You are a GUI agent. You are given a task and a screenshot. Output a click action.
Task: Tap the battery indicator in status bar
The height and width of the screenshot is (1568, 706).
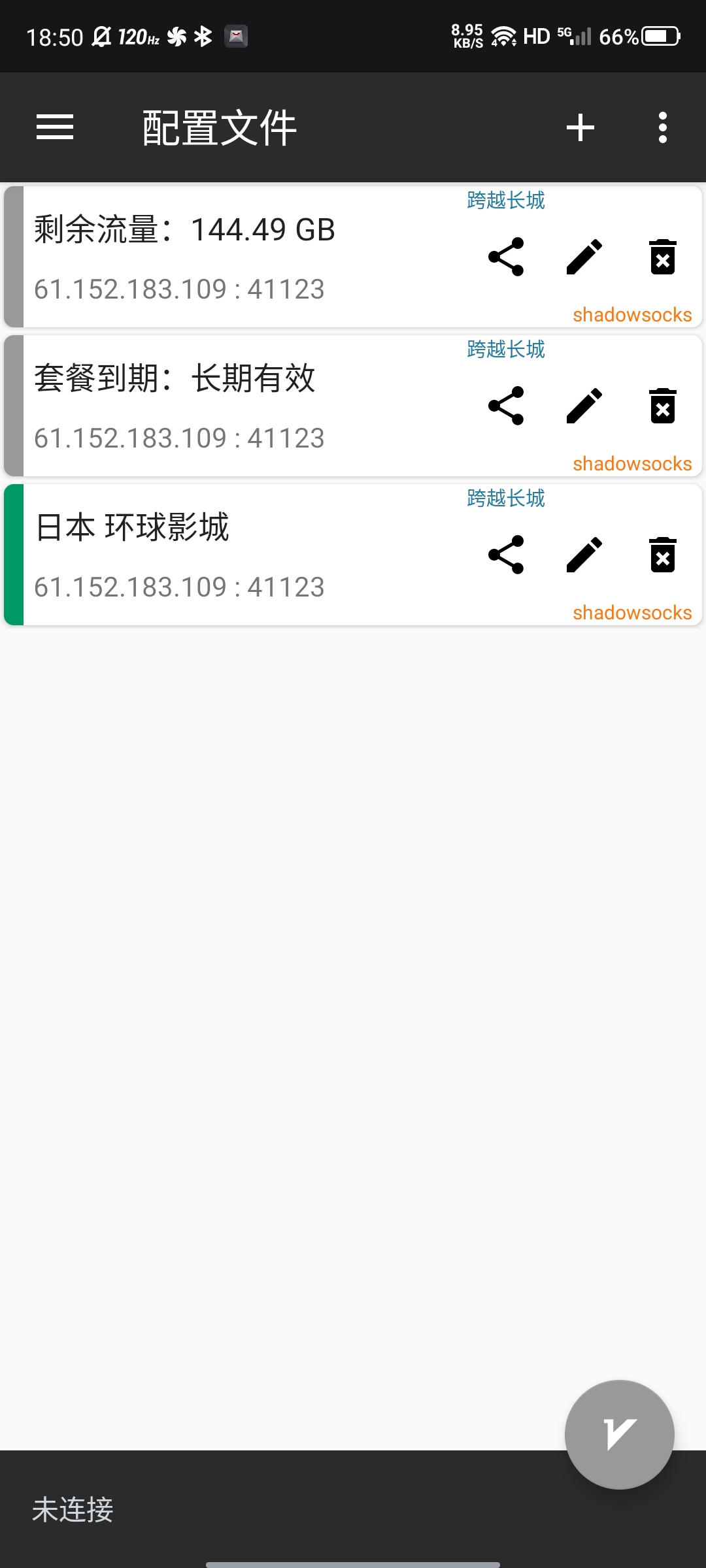pyautogui.click(x=659, y=37)
